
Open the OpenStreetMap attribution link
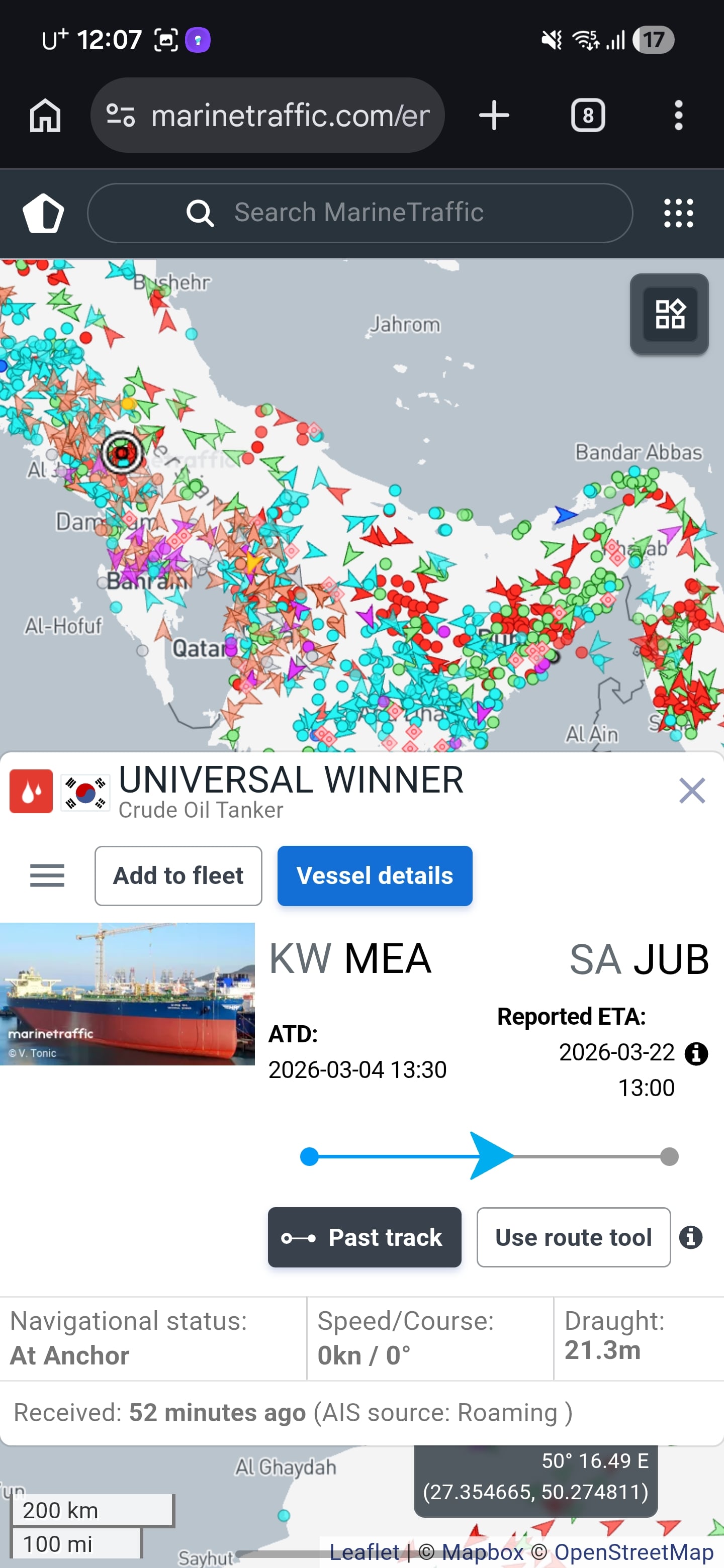(x=633, y=1551)
